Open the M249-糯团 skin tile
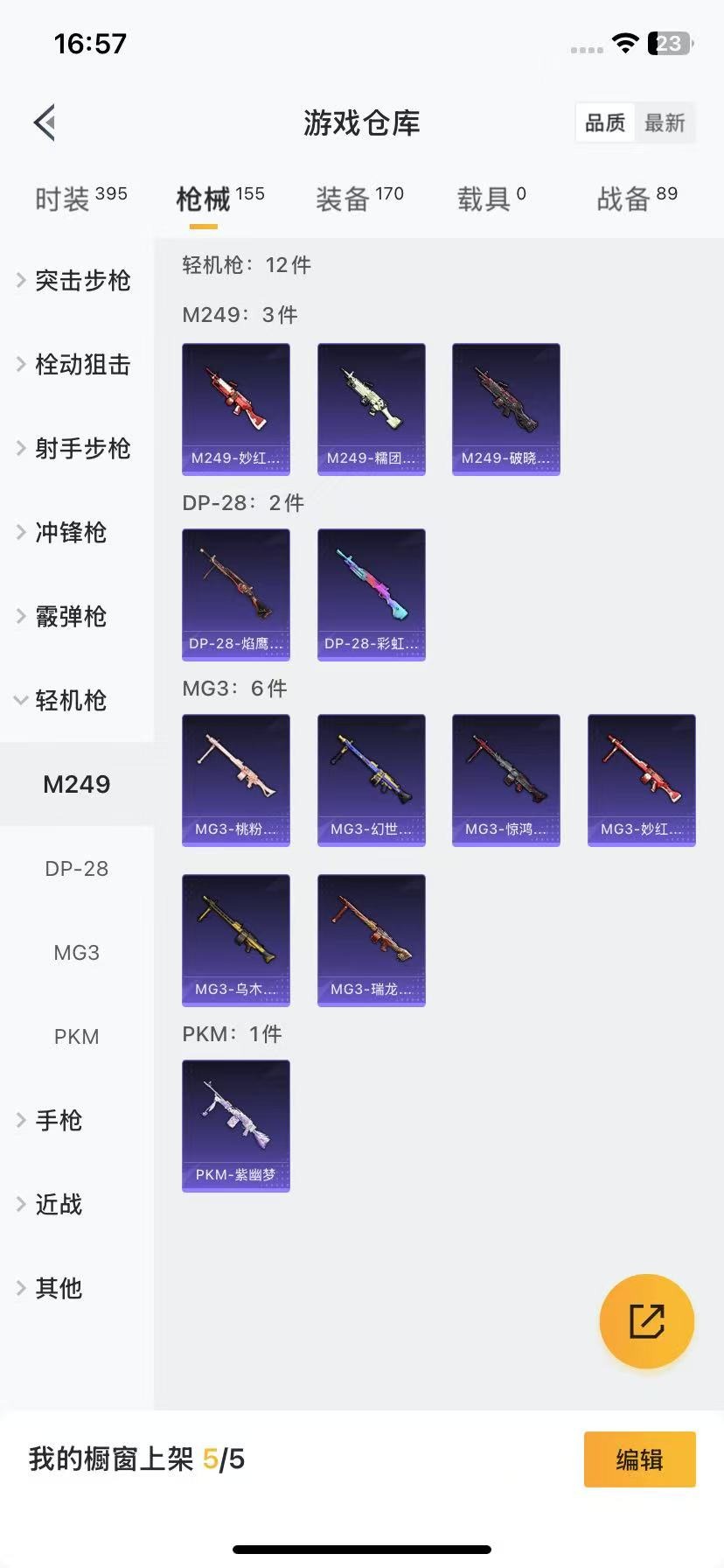724x1568 pixels. 371,409
